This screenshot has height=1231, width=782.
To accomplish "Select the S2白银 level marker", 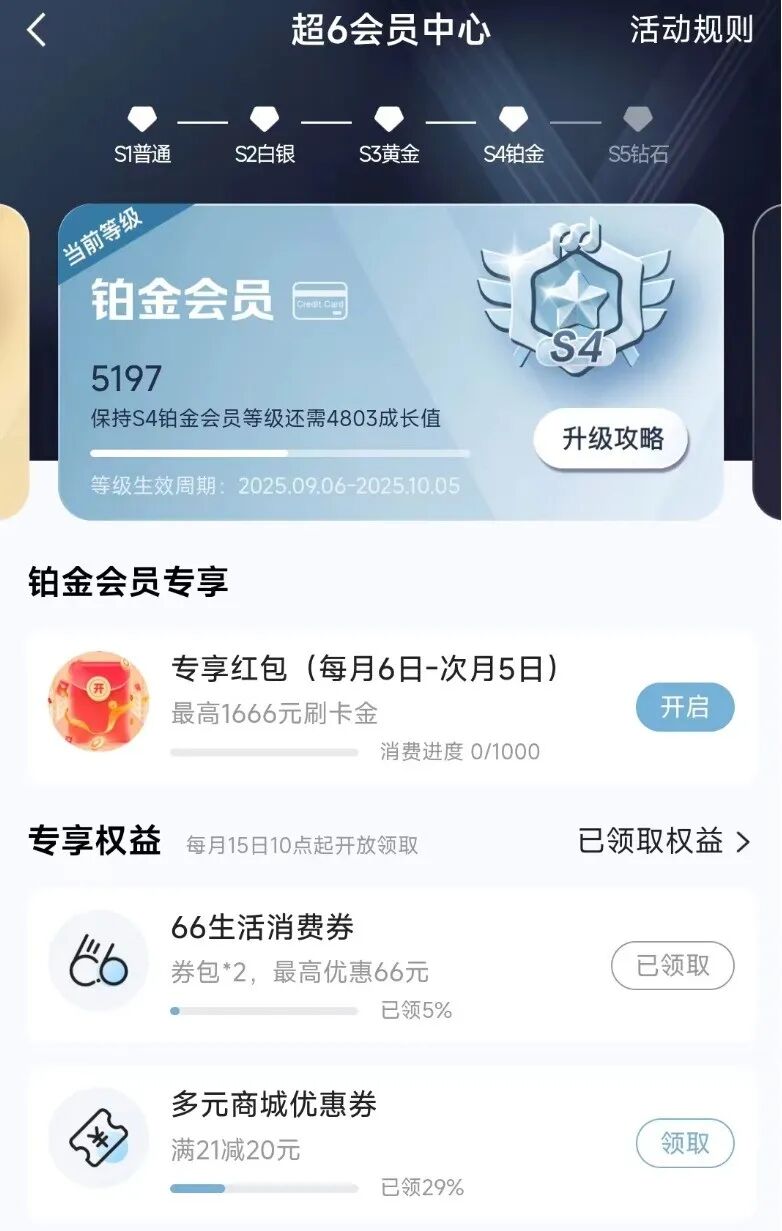I will (265, 136).
